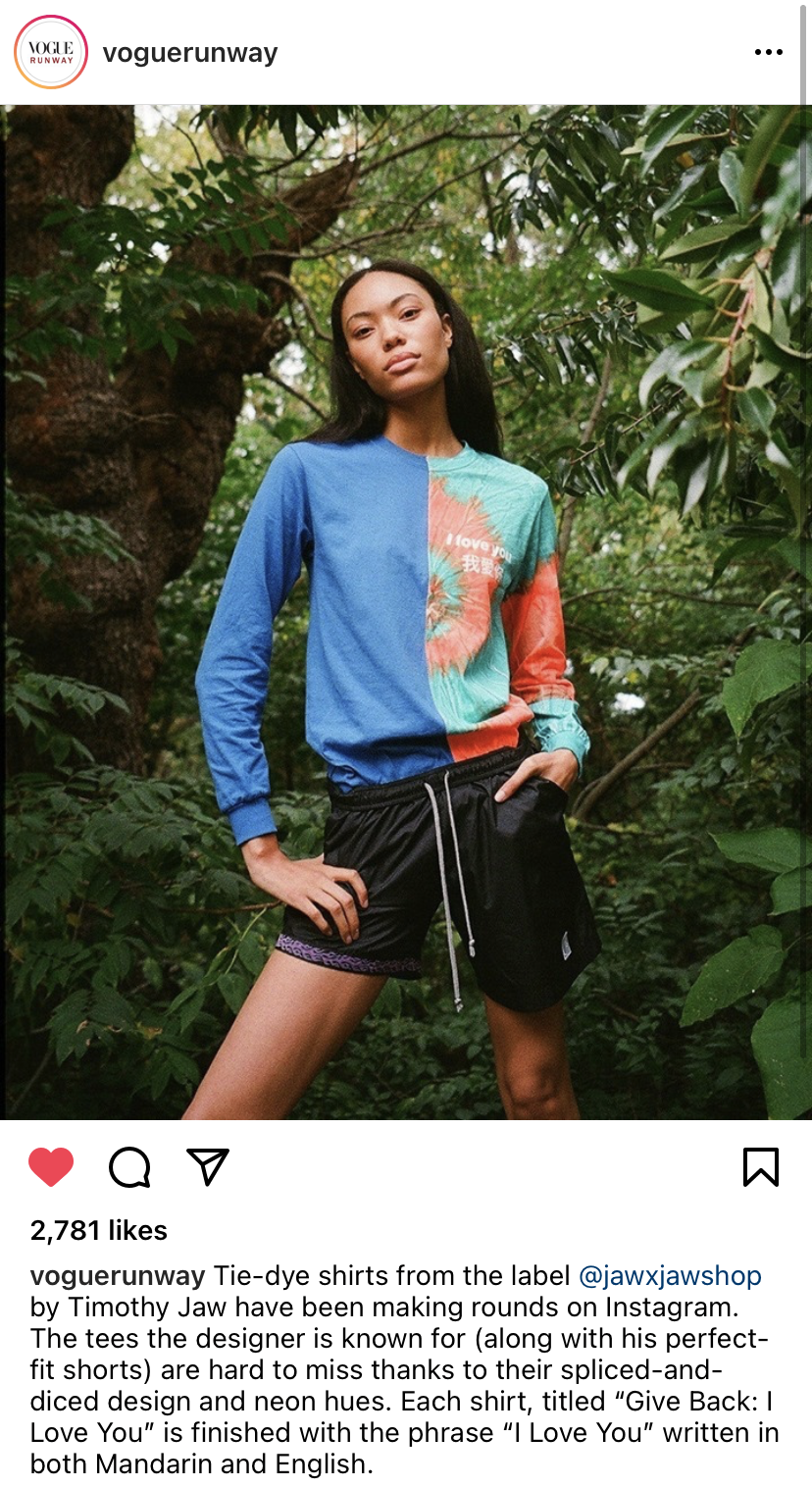This screenshot has height=1487, width=812.
Task: Open the voguerunway profile picture
Action: click(51, 53)
